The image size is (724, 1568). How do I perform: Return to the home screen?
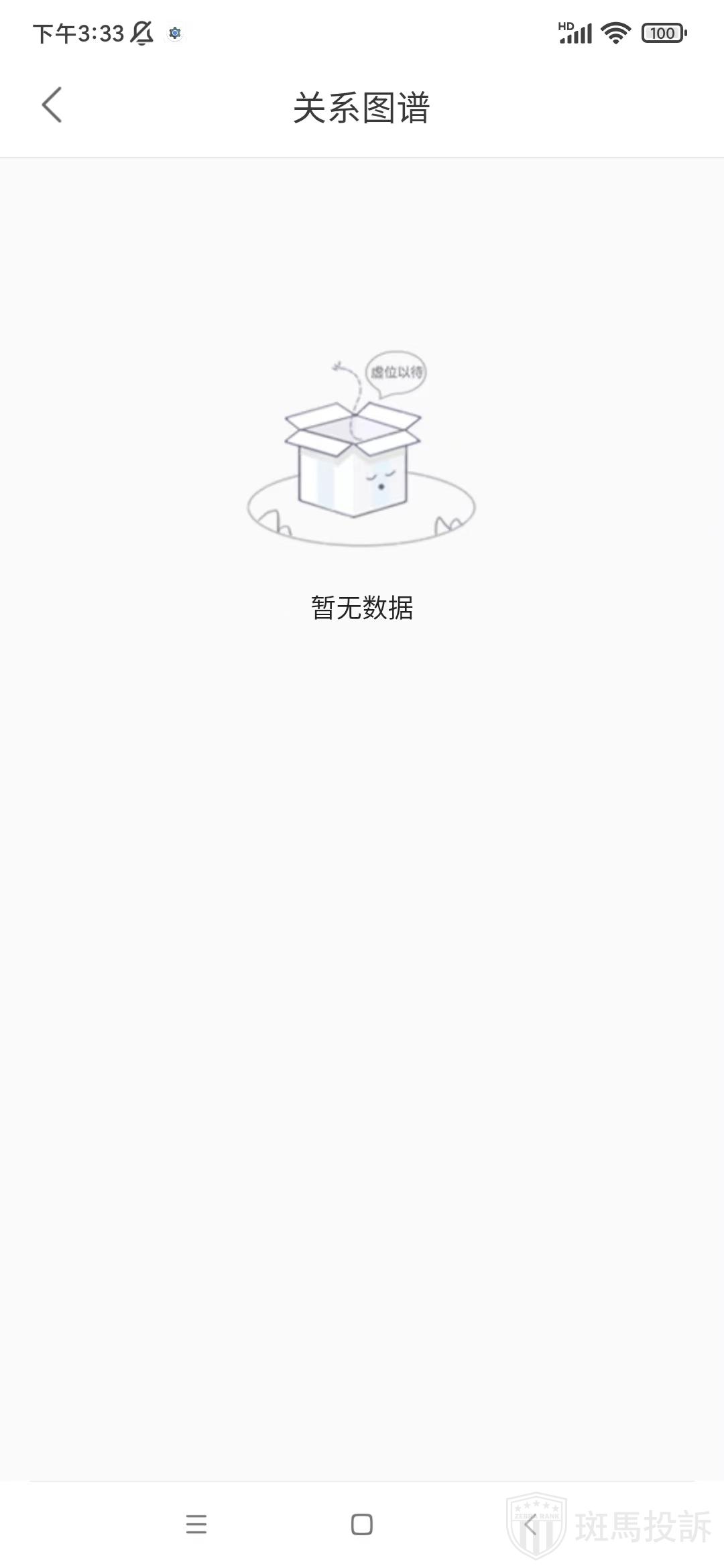pos(362,1524)
